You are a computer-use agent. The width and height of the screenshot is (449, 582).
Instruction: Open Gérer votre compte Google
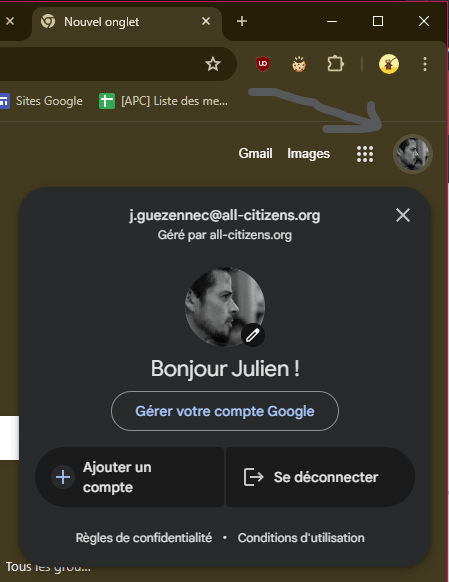click(225, 411)
